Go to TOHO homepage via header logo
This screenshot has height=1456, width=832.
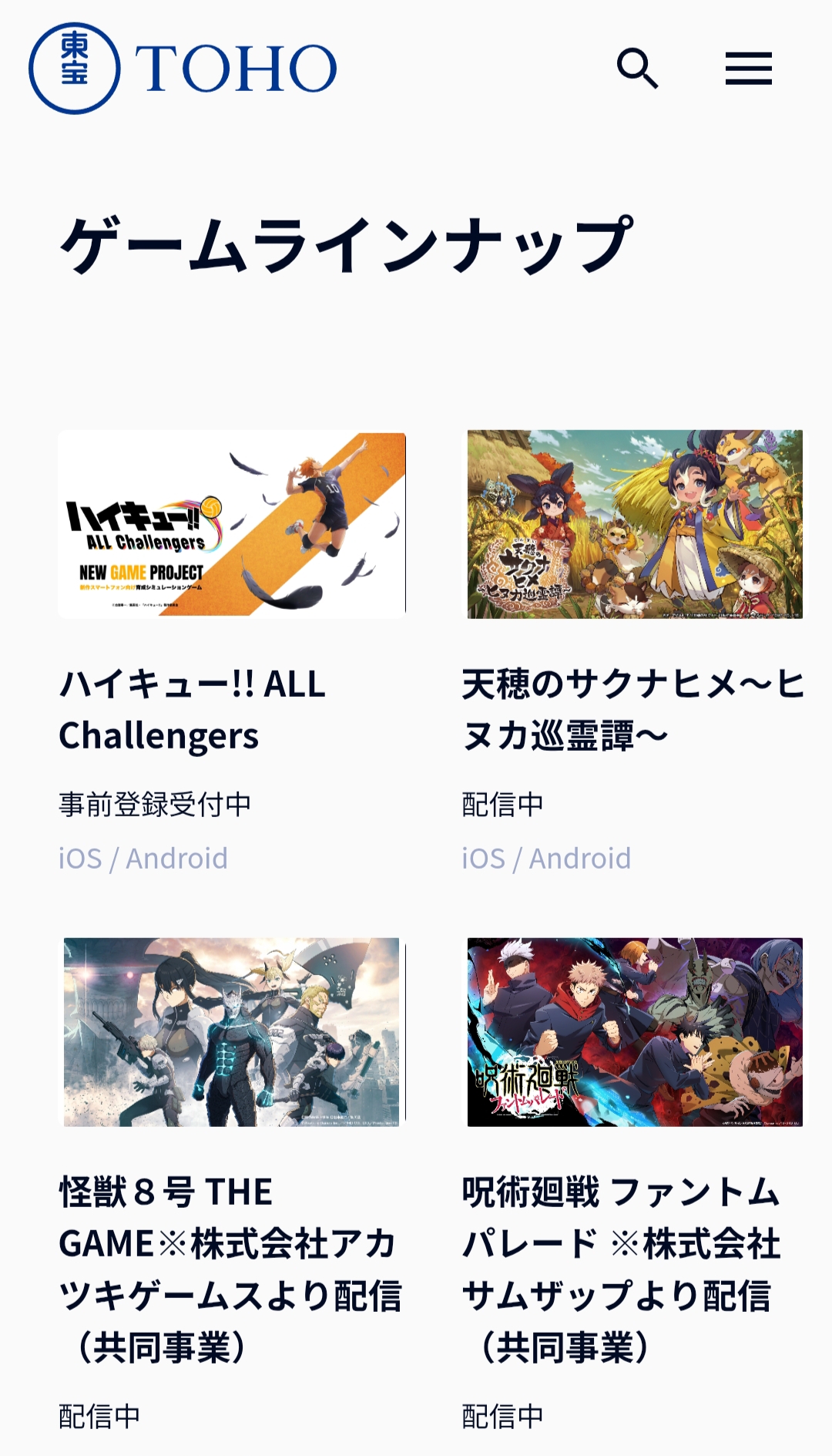pyautogui.click(x=183, y=69)
